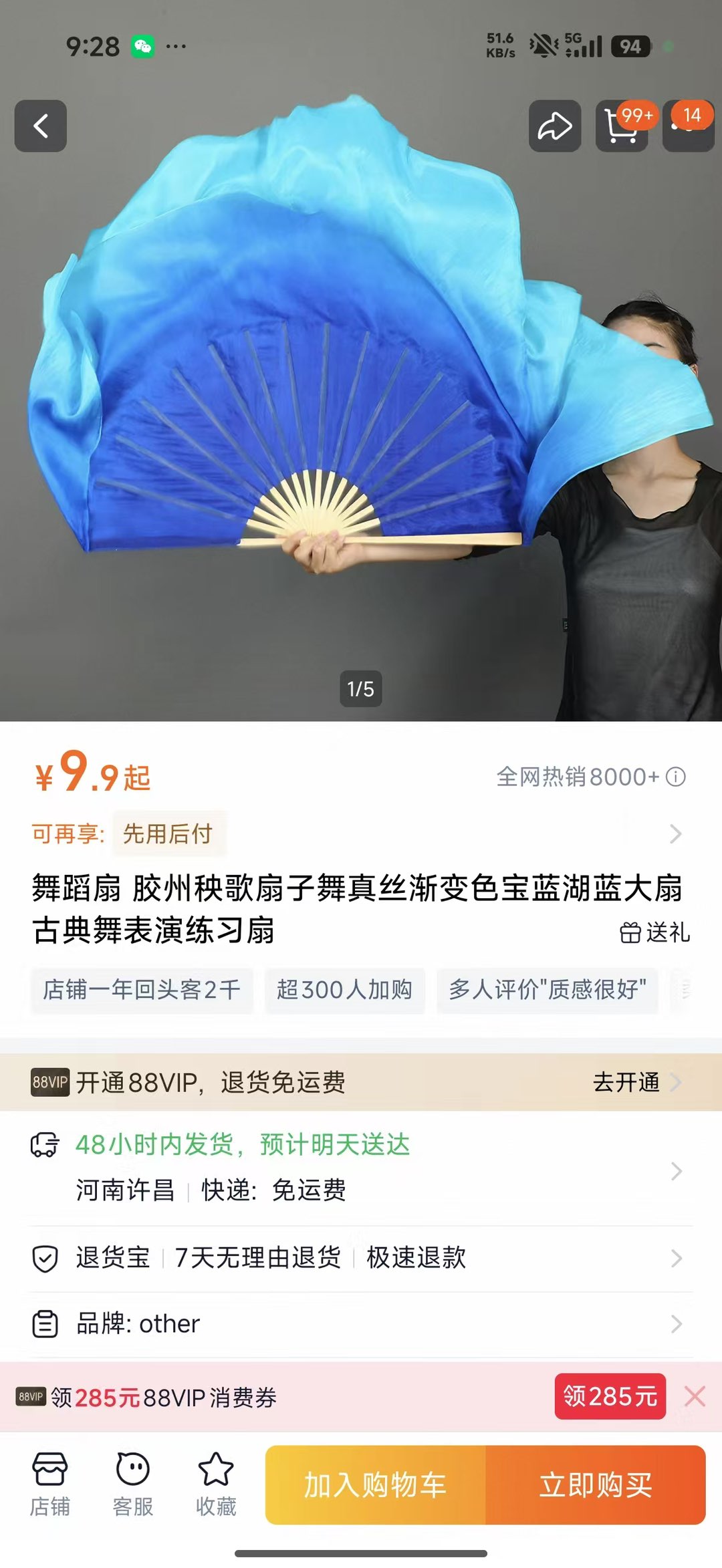Open the 全网热销8000+ info icon
The height and width of the screenshot is (1568, 722).
click(x=676, y=777)
